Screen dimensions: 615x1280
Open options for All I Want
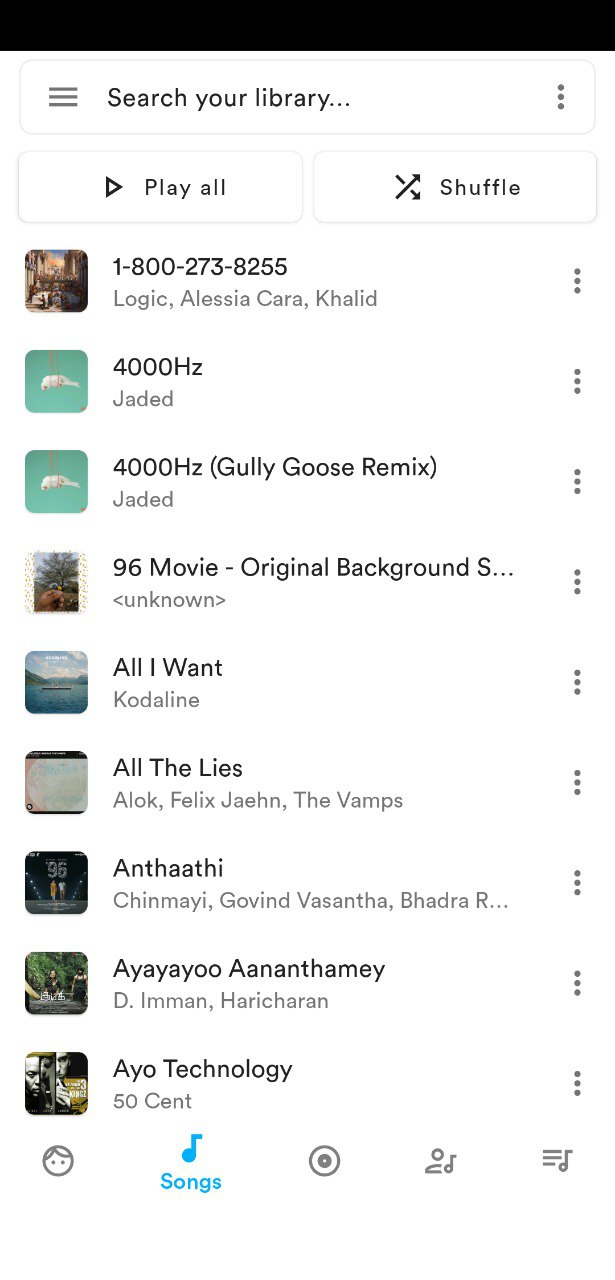(x=577, y=682)
